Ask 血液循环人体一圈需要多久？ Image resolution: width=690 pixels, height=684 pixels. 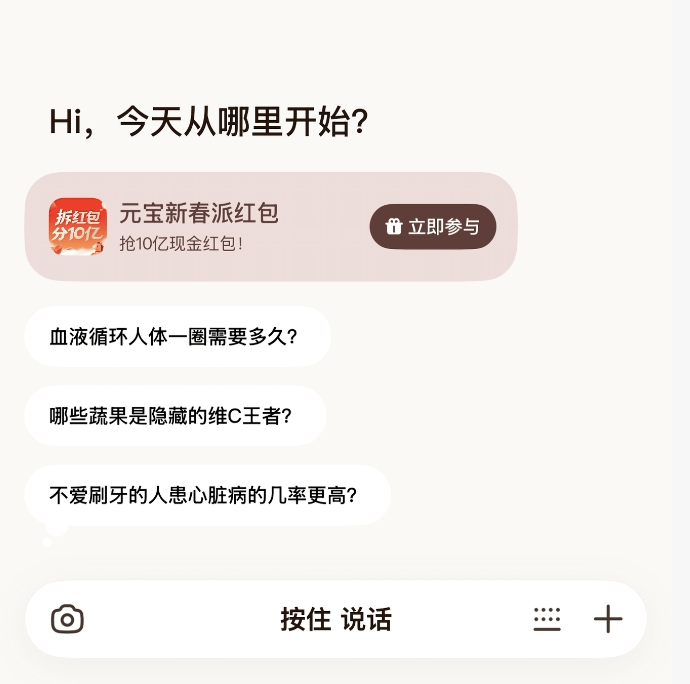click(175, 336)
